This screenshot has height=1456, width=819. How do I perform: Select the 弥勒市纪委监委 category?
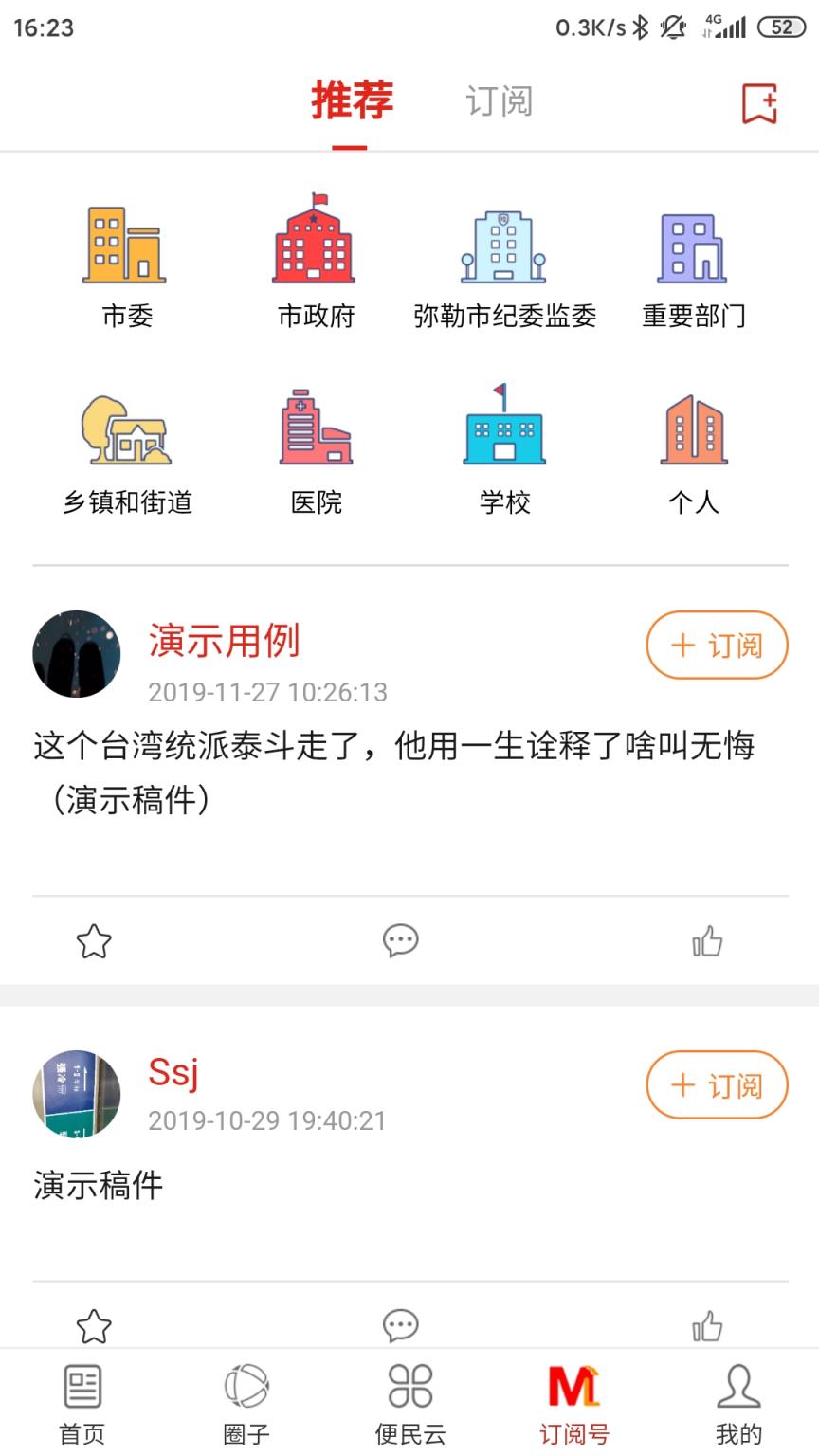point(504,242)
